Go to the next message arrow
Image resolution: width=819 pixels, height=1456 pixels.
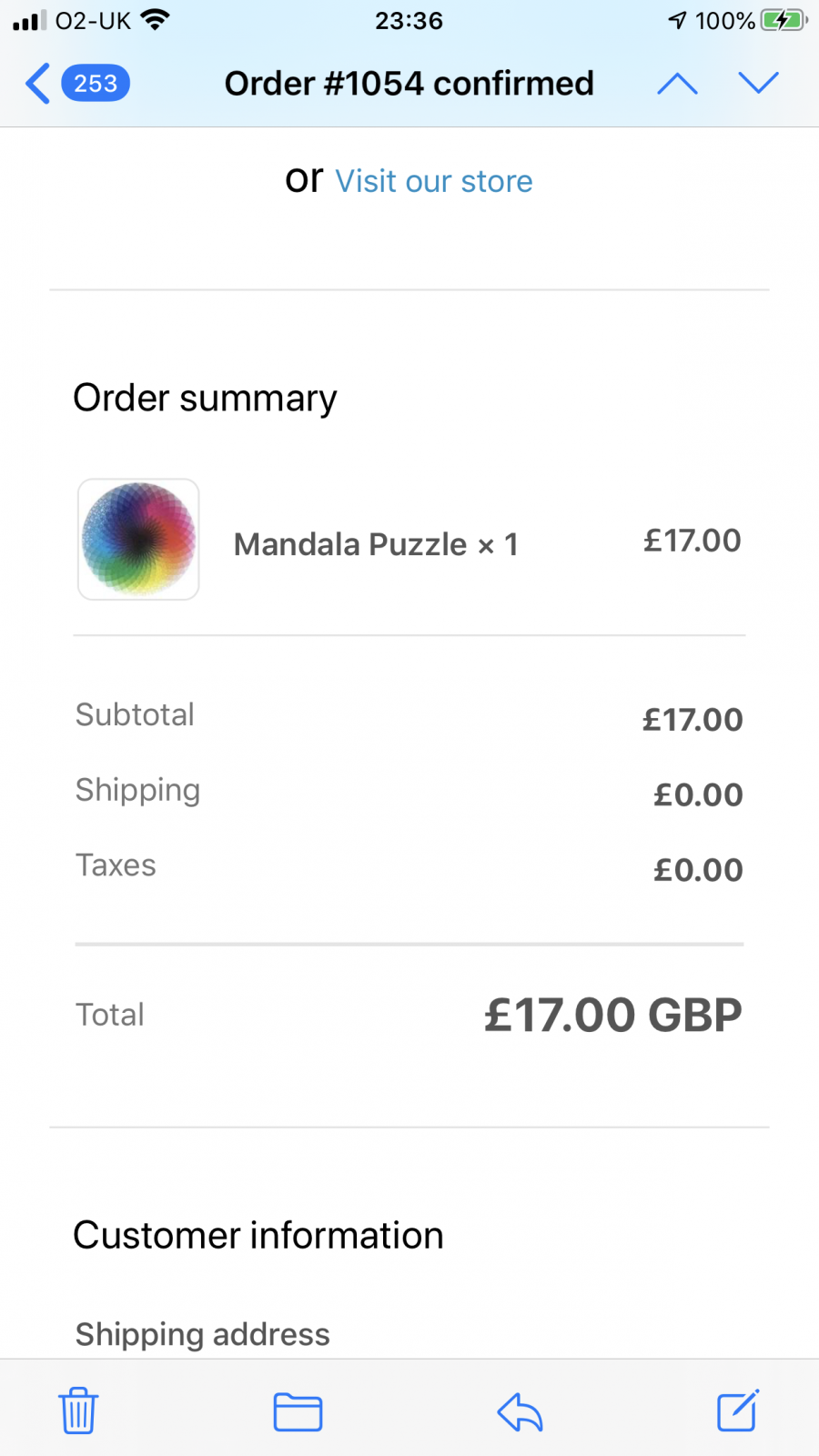(758, 84)
